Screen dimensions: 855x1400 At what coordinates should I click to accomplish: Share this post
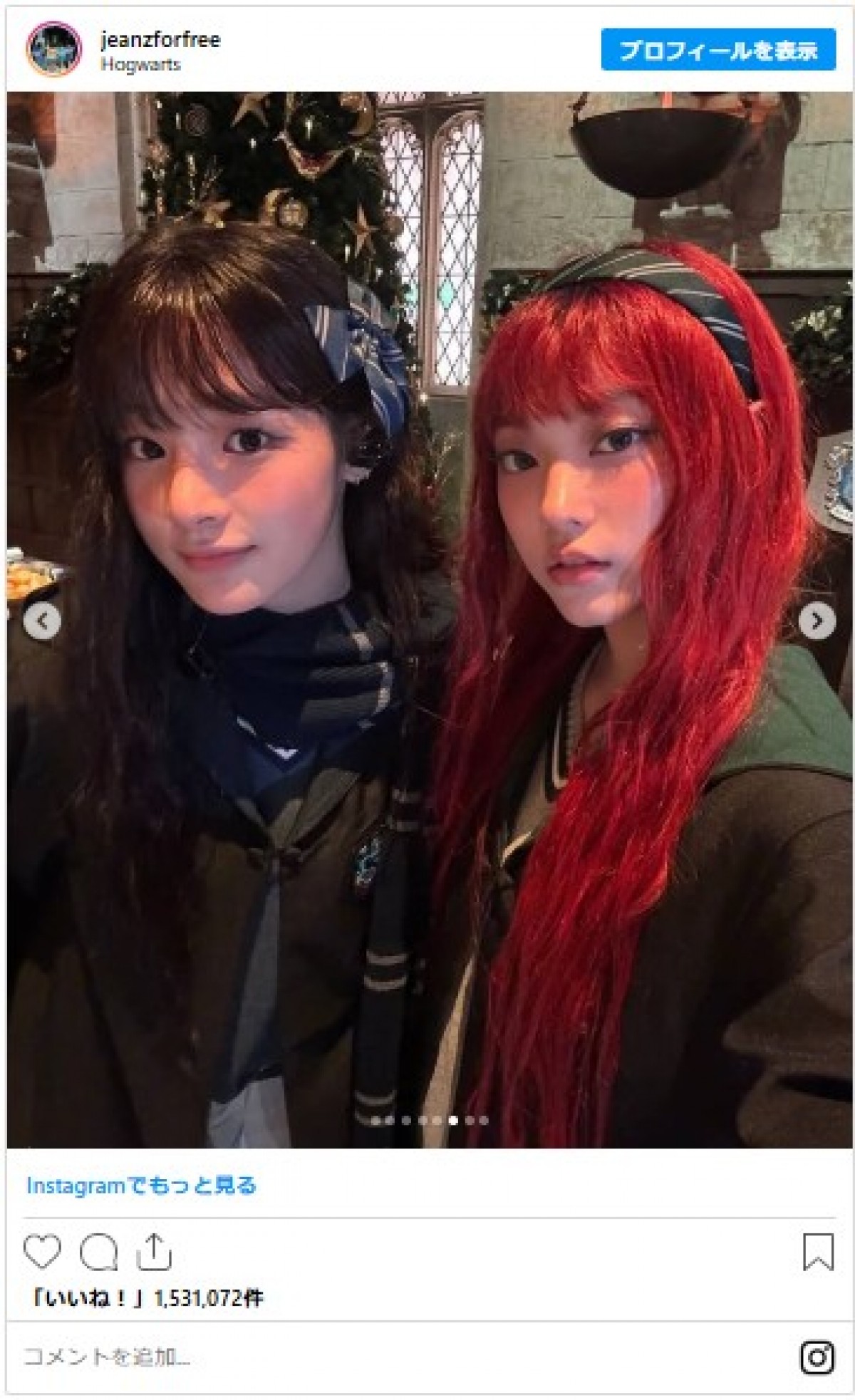(154, 1252)
